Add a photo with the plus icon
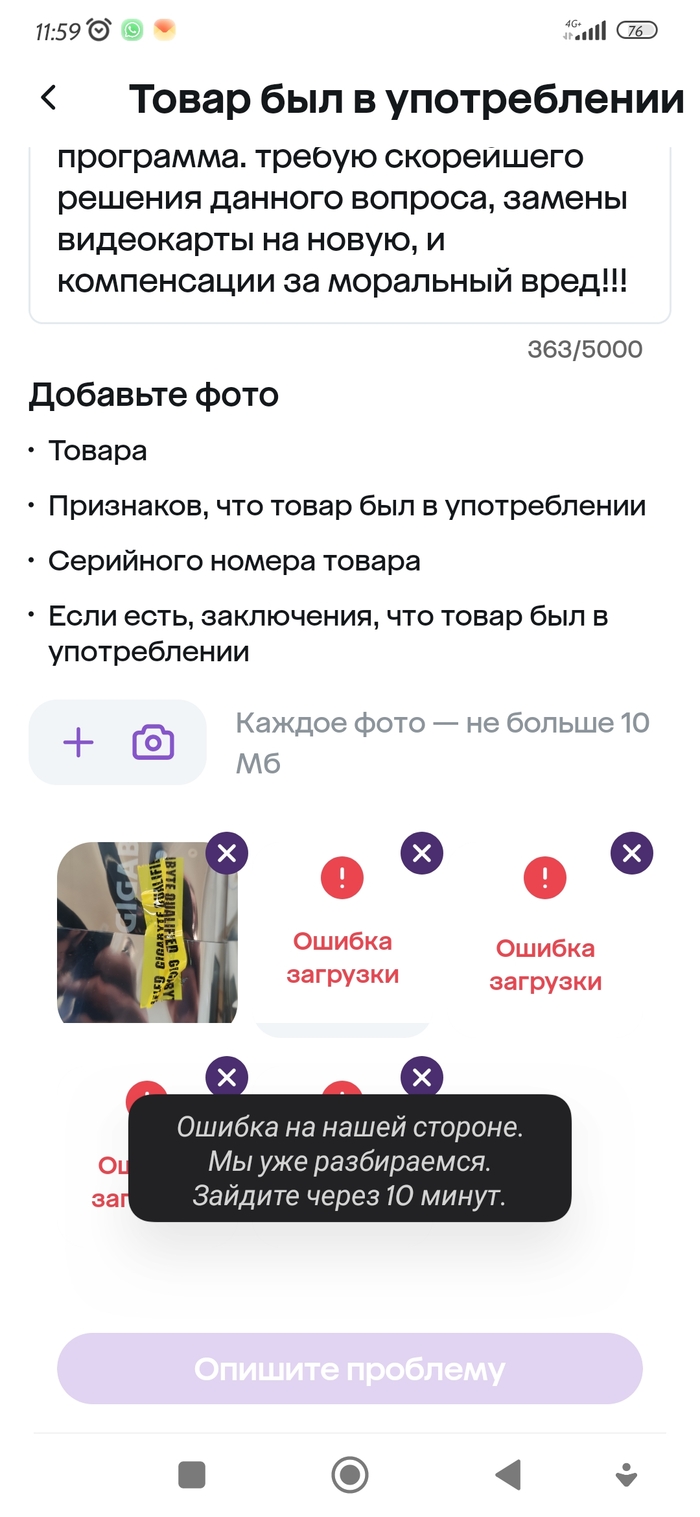Viewport: 700px width, 1517px height. (x=78, y=742)
